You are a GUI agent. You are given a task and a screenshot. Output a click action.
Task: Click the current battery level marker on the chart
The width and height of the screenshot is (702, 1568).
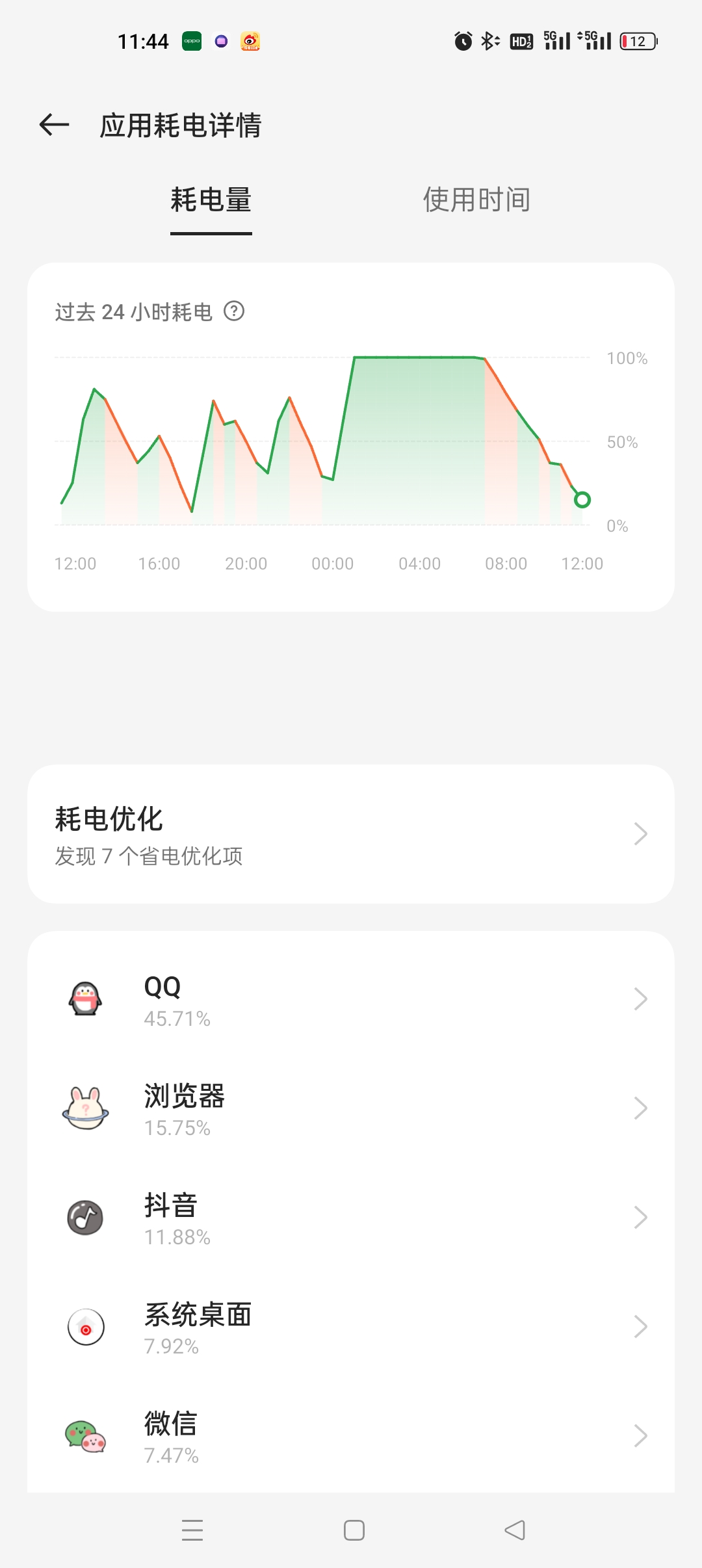coord(582,499)
